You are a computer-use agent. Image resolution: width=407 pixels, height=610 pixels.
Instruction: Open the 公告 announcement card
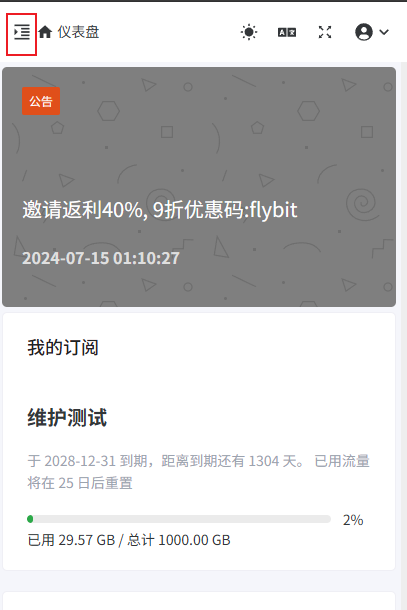coord(199,187)
